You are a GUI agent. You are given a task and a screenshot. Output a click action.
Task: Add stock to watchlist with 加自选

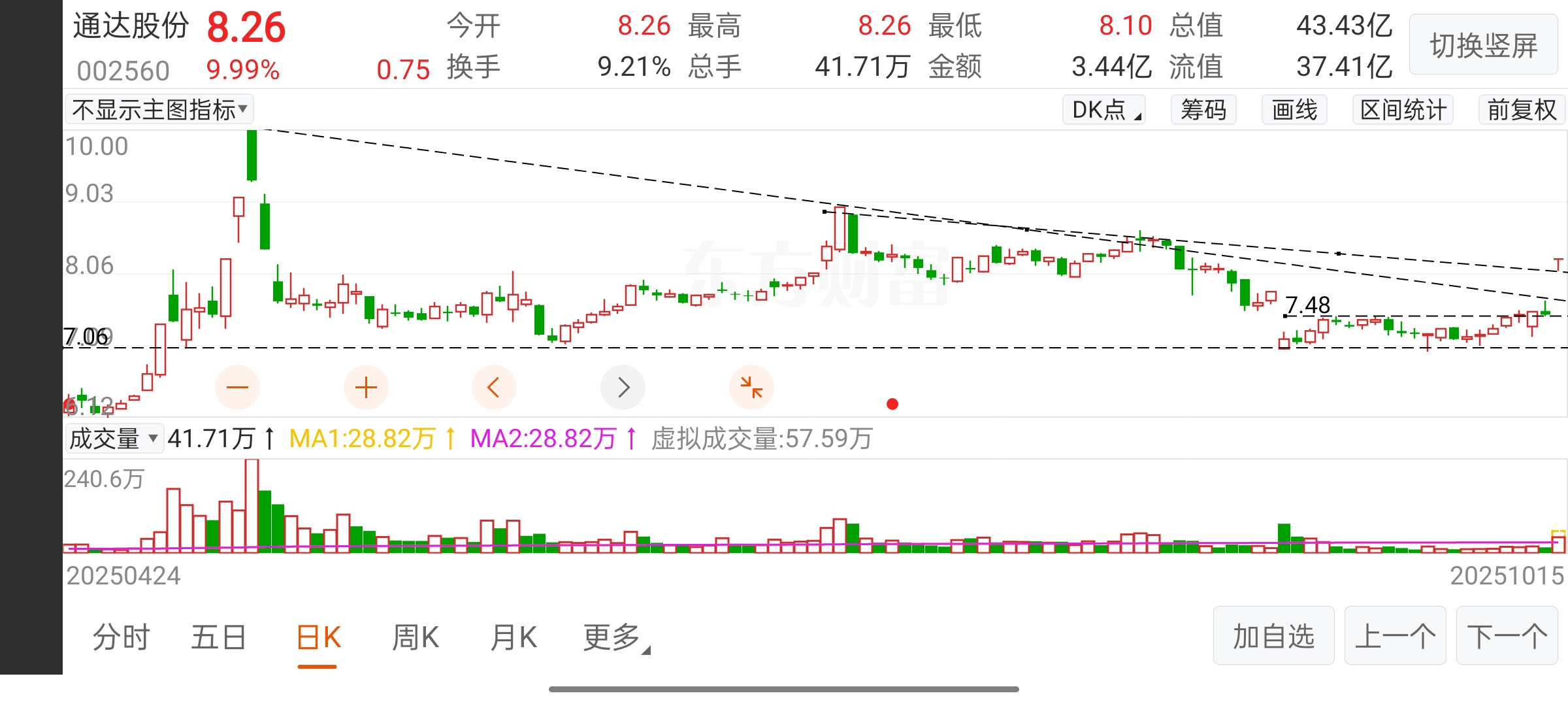pyautogui.click(x=1273, y=636)
